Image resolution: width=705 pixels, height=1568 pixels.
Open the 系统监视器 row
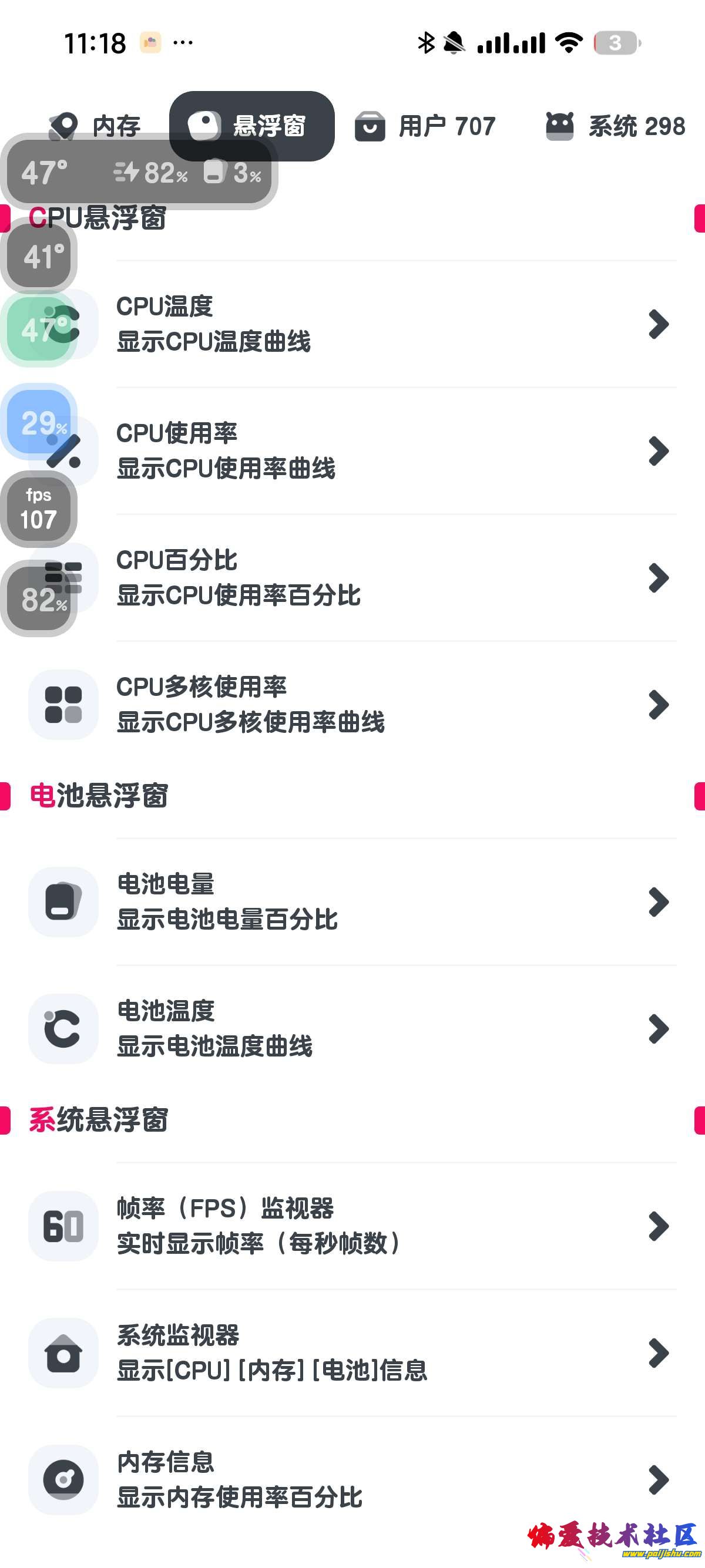click(390, 1353)
